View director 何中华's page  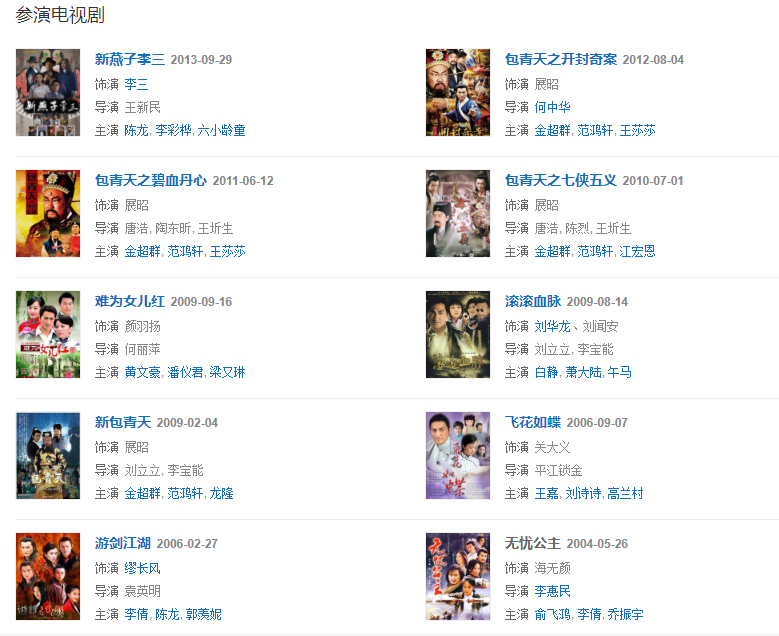552,107
